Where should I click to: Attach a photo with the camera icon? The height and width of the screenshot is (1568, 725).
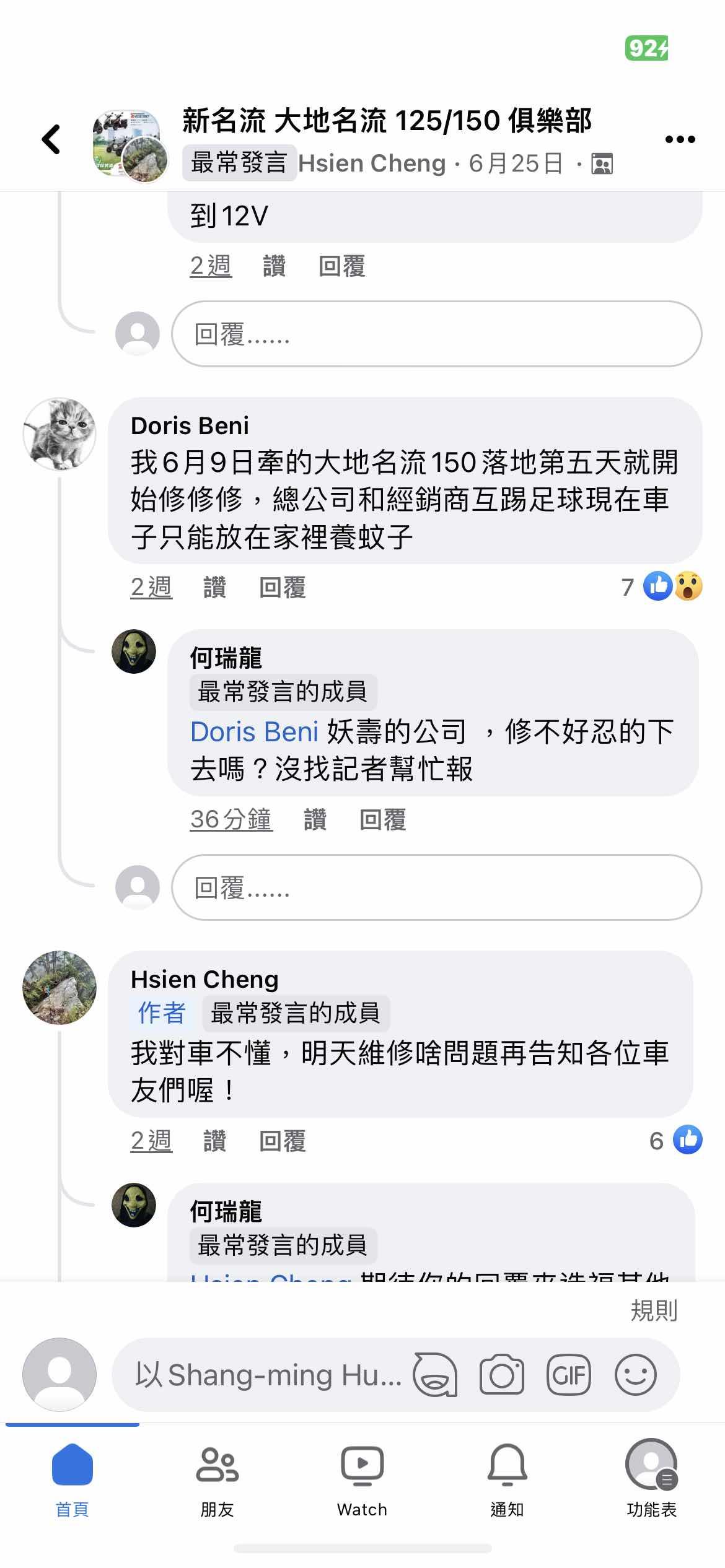pyautogui.click(x=501, y=1375)
